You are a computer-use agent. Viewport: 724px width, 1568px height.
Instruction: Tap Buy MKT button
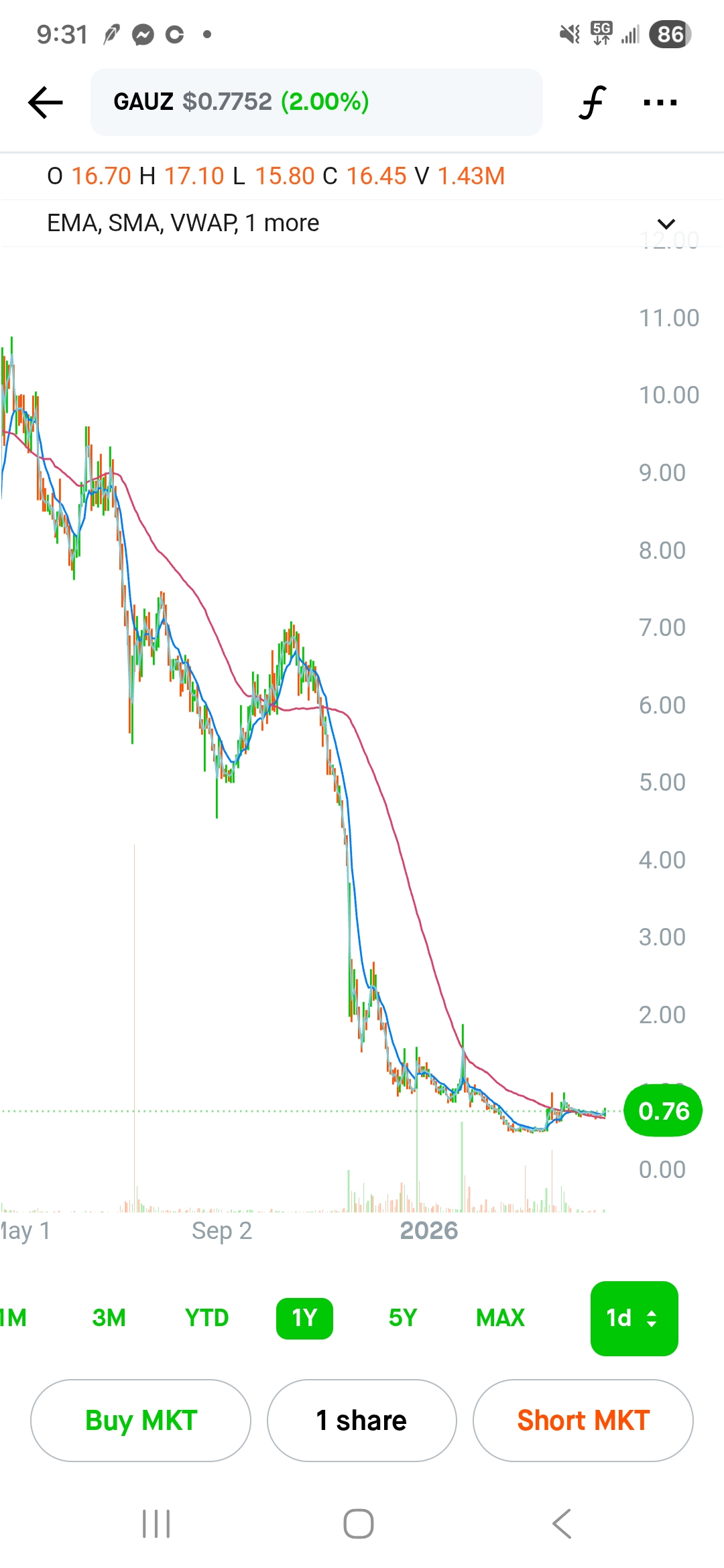141,1420
